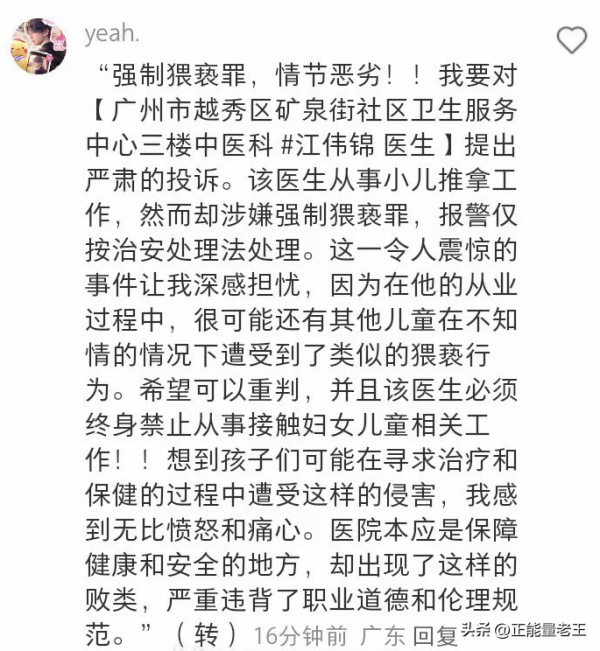600x651 pixels.
Task: Like the comment by yeah.
Action: coord(572,40)
